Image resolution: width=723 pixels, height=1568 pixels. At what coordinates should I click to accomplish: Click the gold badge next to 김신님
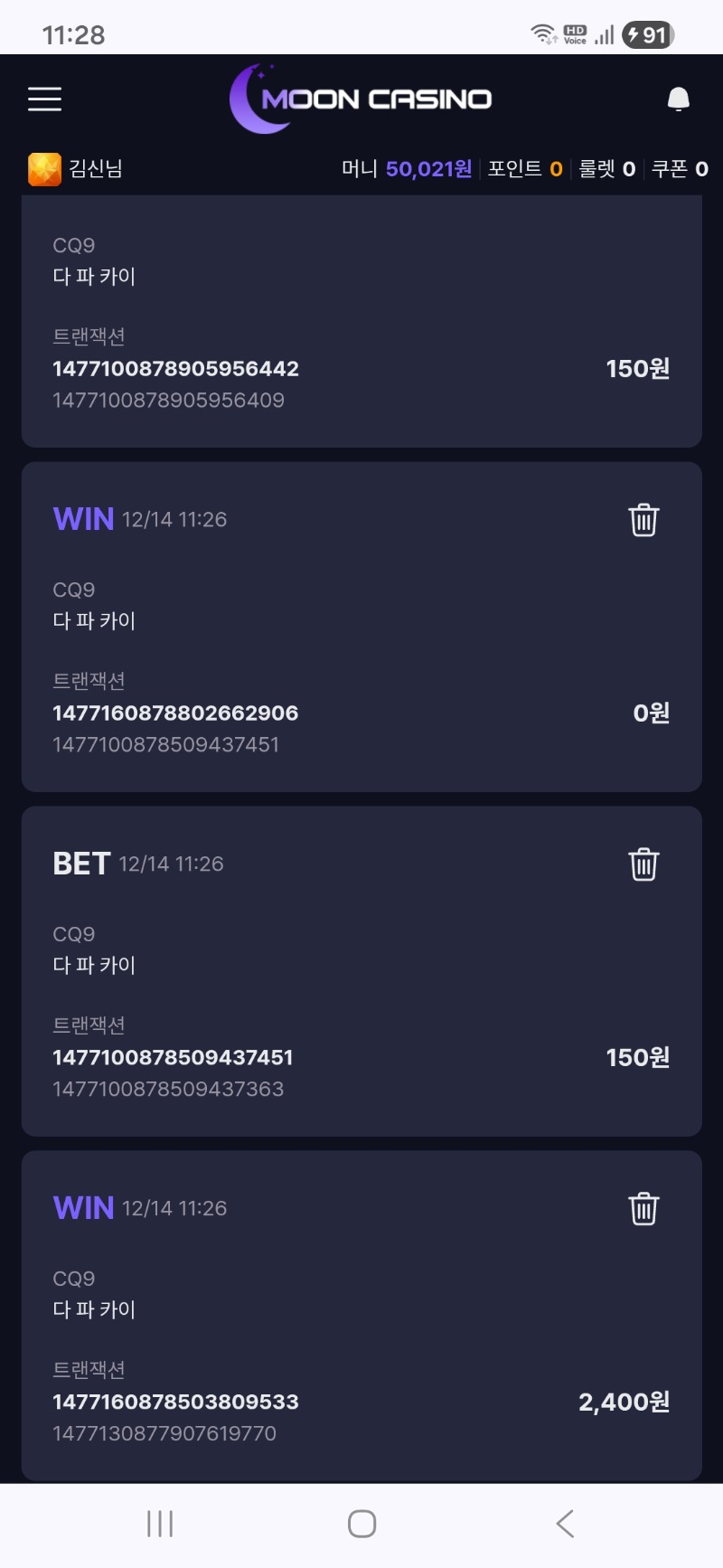pyautogui.click(x=42, y=168)
